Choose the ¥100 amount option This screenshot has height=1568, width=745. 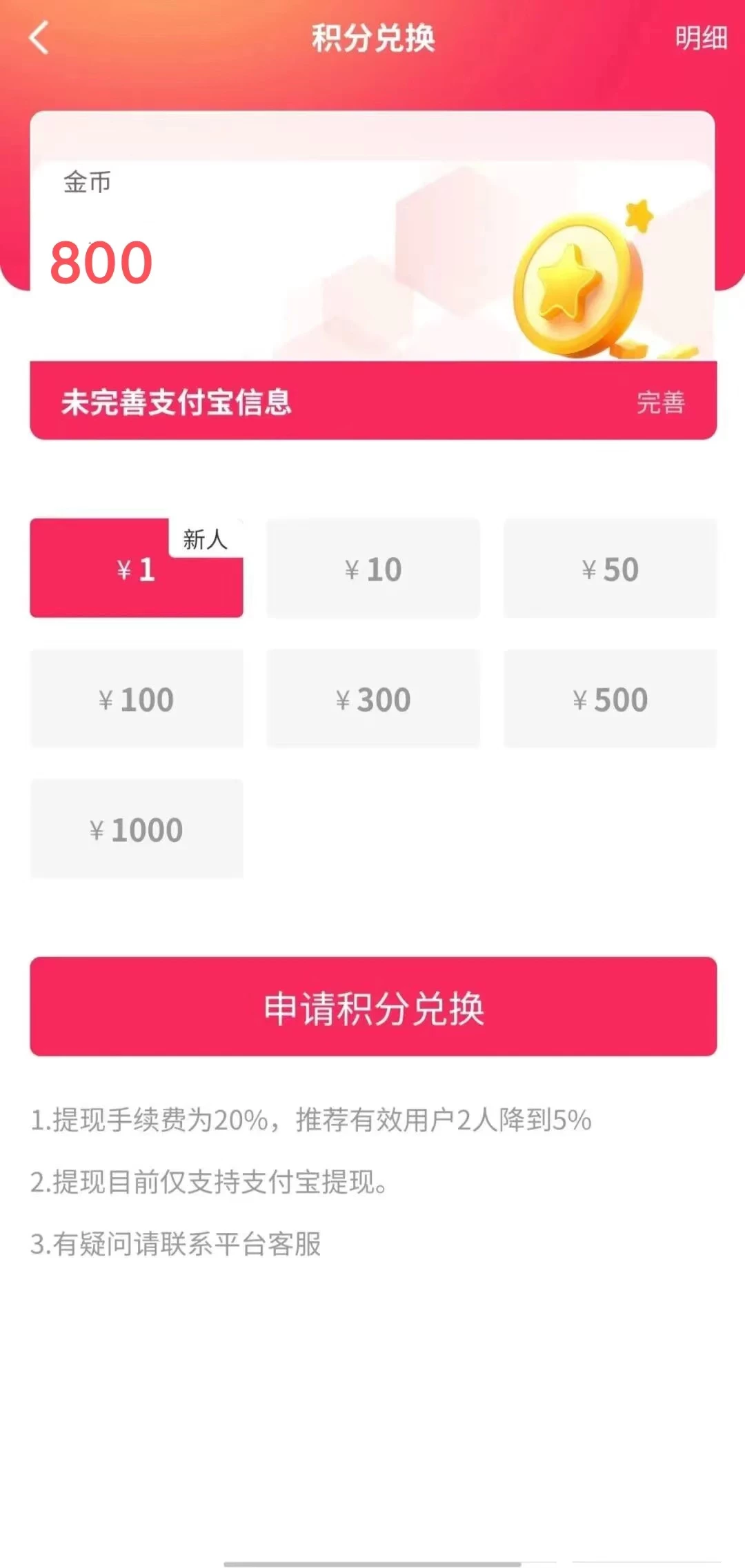pyautogui.click(x=136, y=698)
